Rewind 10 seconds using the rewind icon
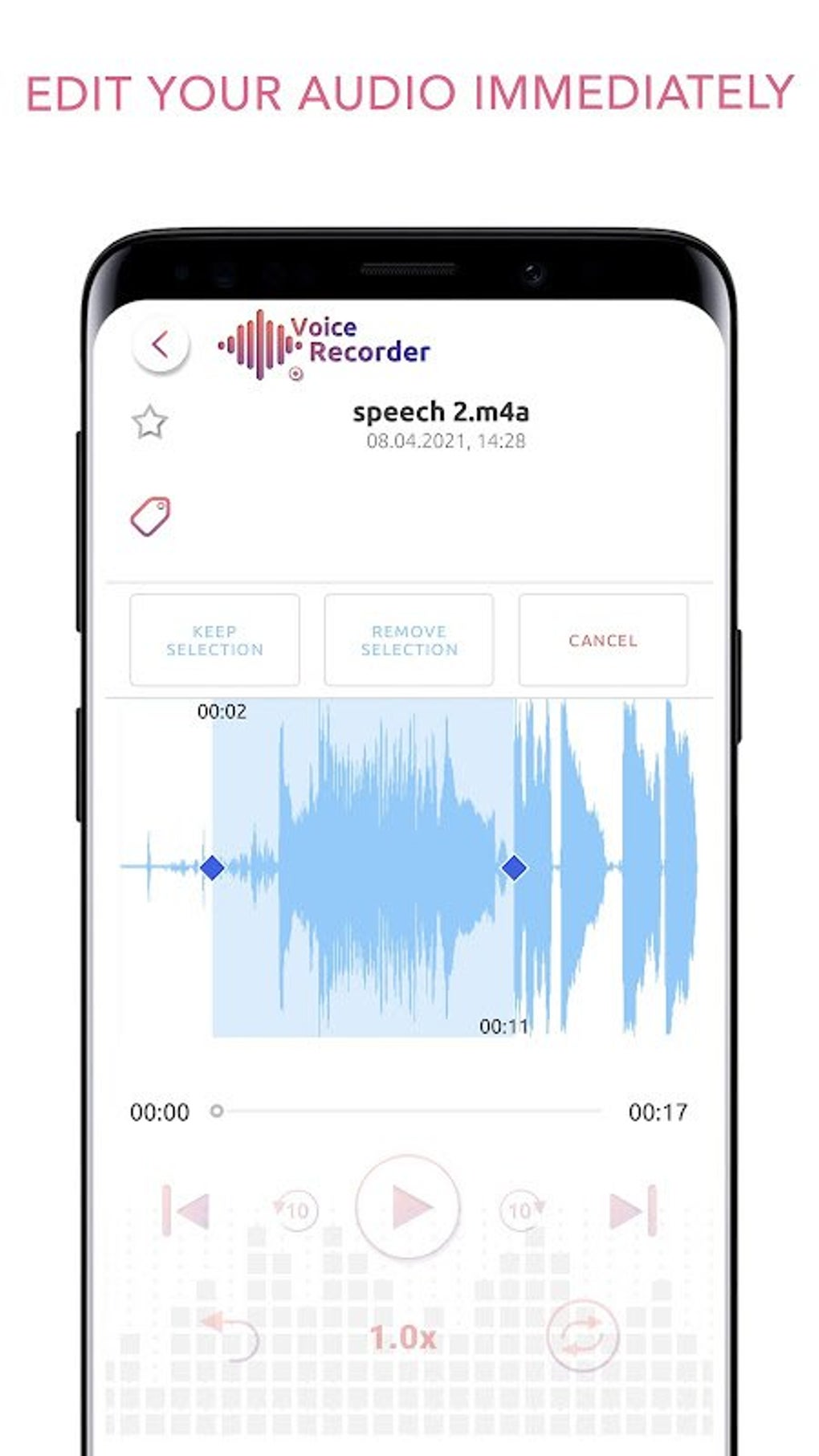This screenshot has width=819, height=1456. point(297,1211)
